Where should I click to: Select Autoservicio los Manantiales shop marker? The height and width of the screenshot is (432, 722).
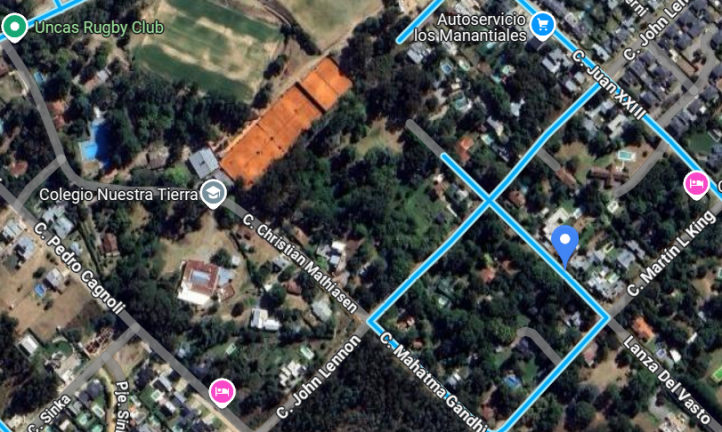click(x=543, y=24)
